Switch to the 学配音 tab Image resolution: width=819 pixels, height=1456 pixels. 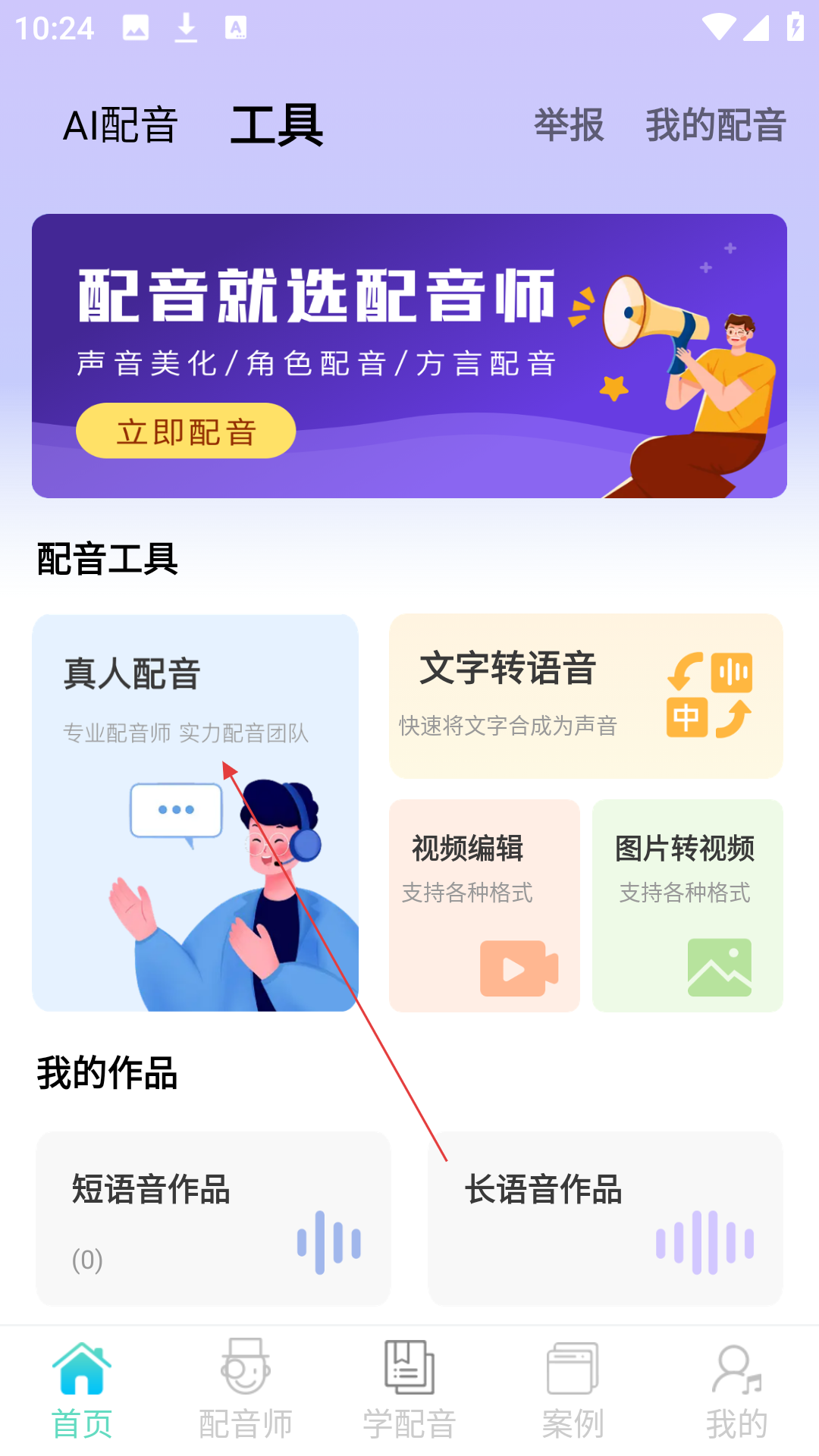click(x=409, y=1391)
